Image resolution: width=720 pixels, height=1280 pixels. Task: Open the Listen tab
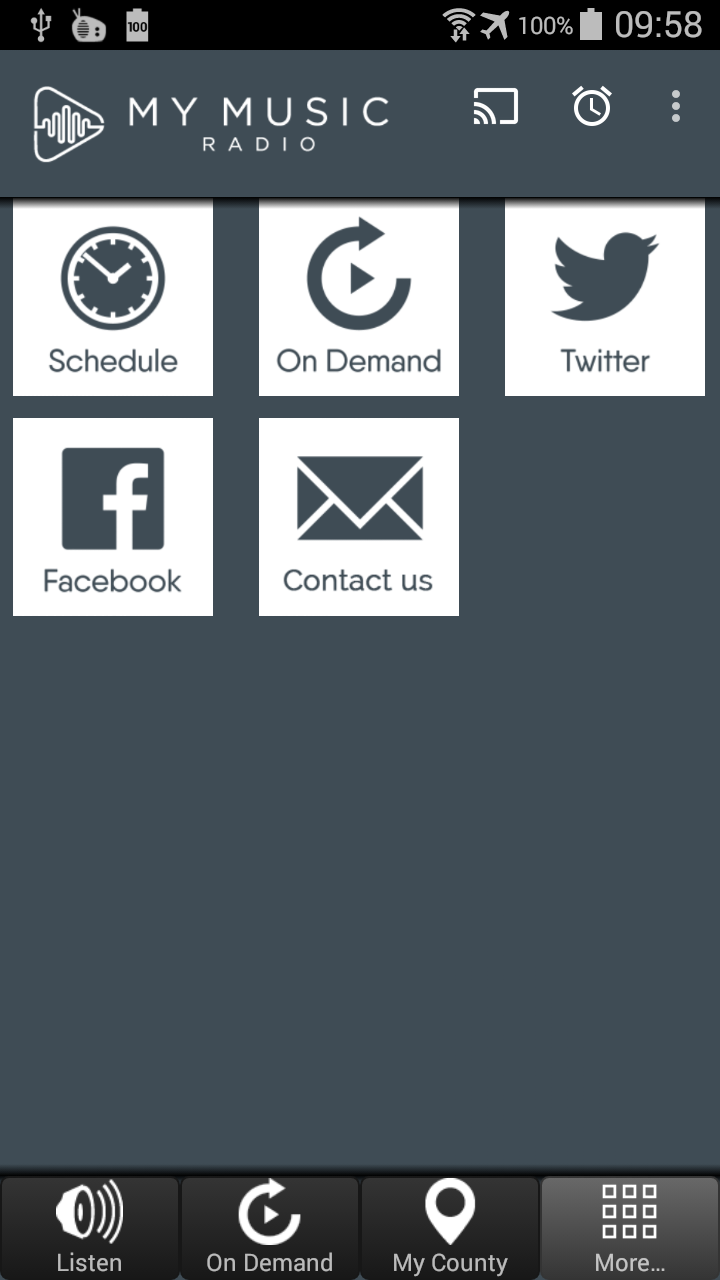89,1228
